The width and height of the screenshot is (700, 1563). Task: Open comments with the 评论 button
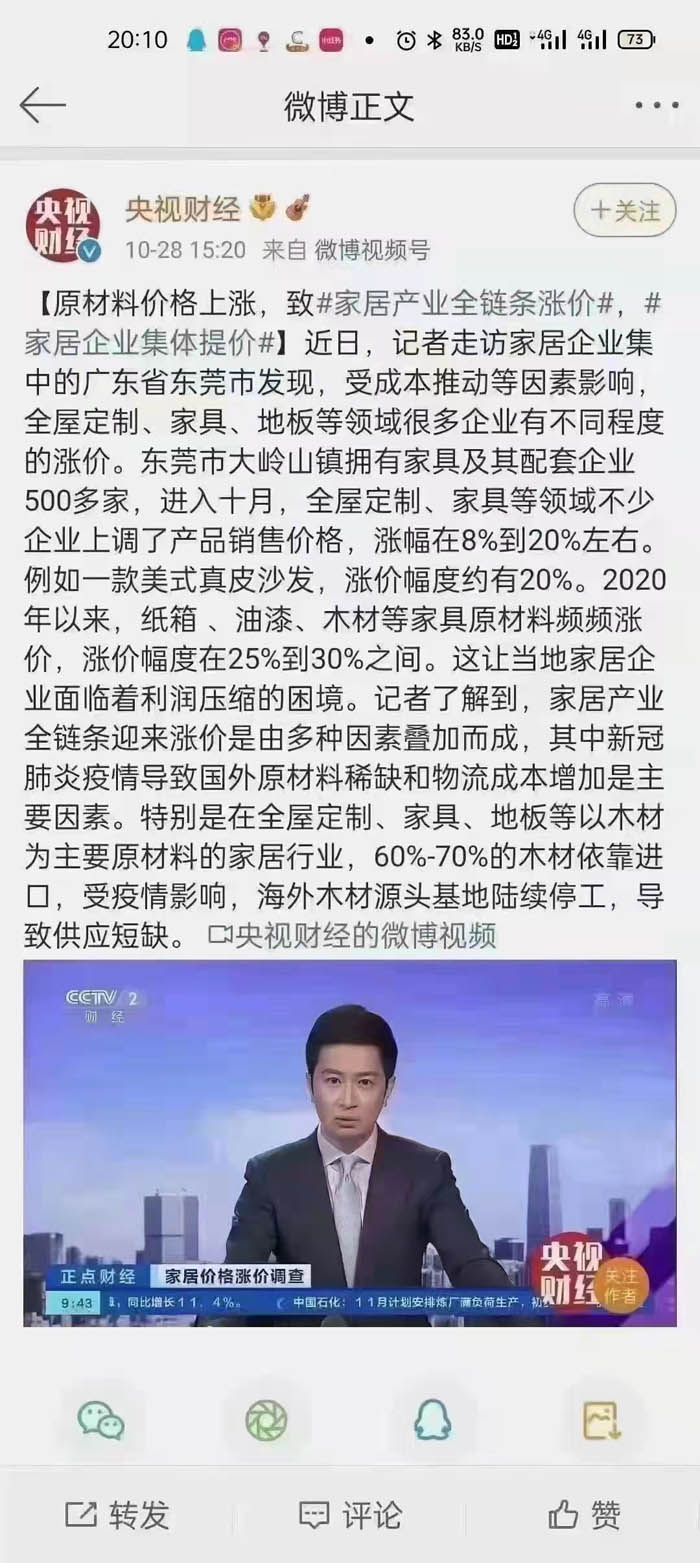click(350, 1514)
